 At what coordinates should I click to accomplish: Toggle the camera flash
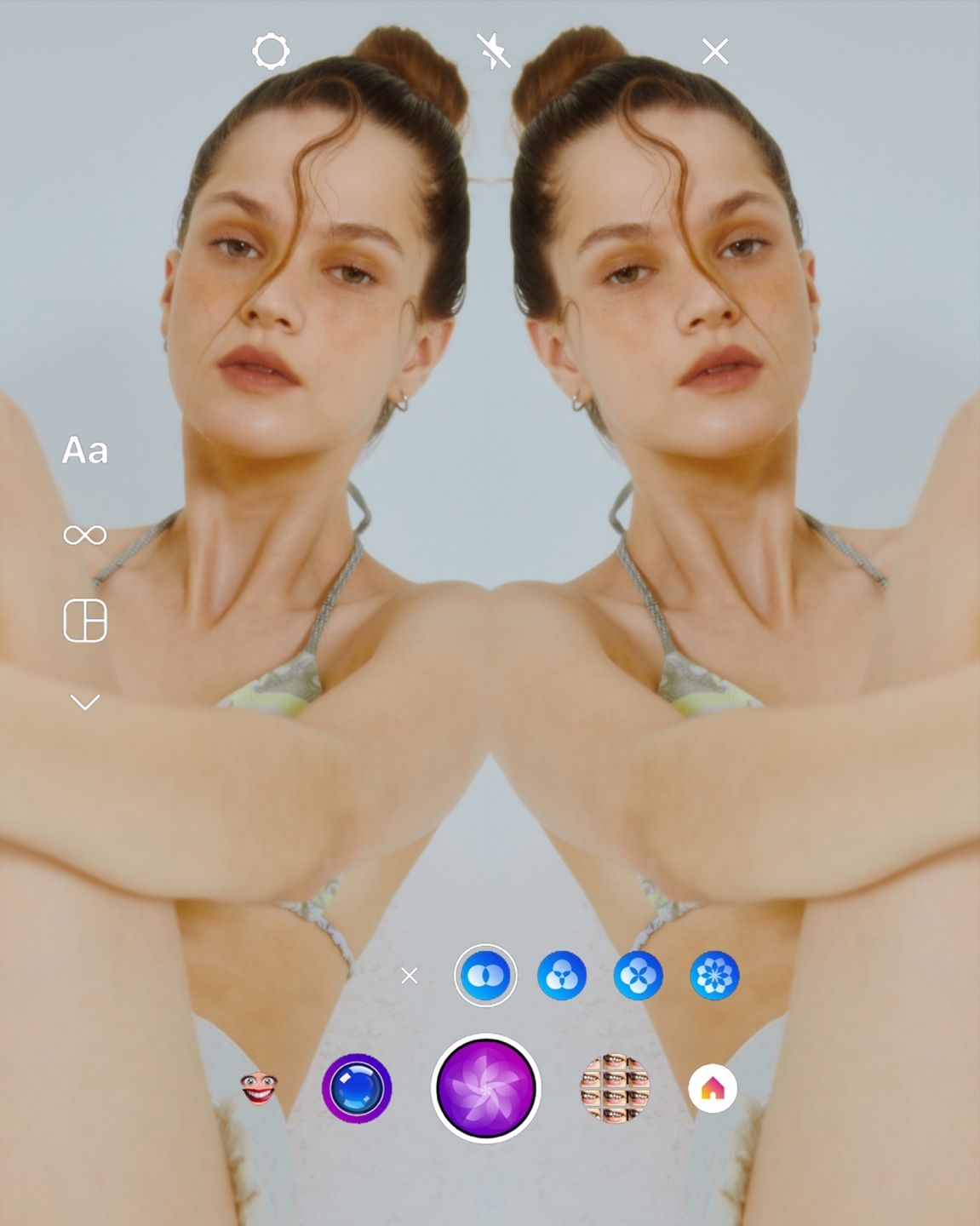tap(493, 52)
